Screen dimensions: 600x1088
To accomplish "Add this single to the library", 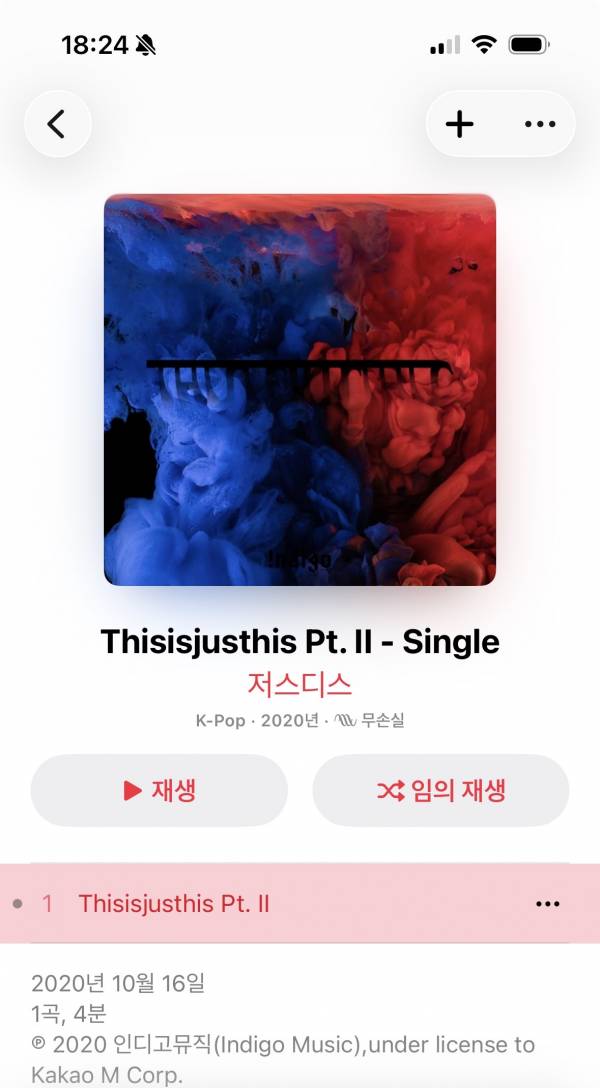I will click(x=460, y=124).
